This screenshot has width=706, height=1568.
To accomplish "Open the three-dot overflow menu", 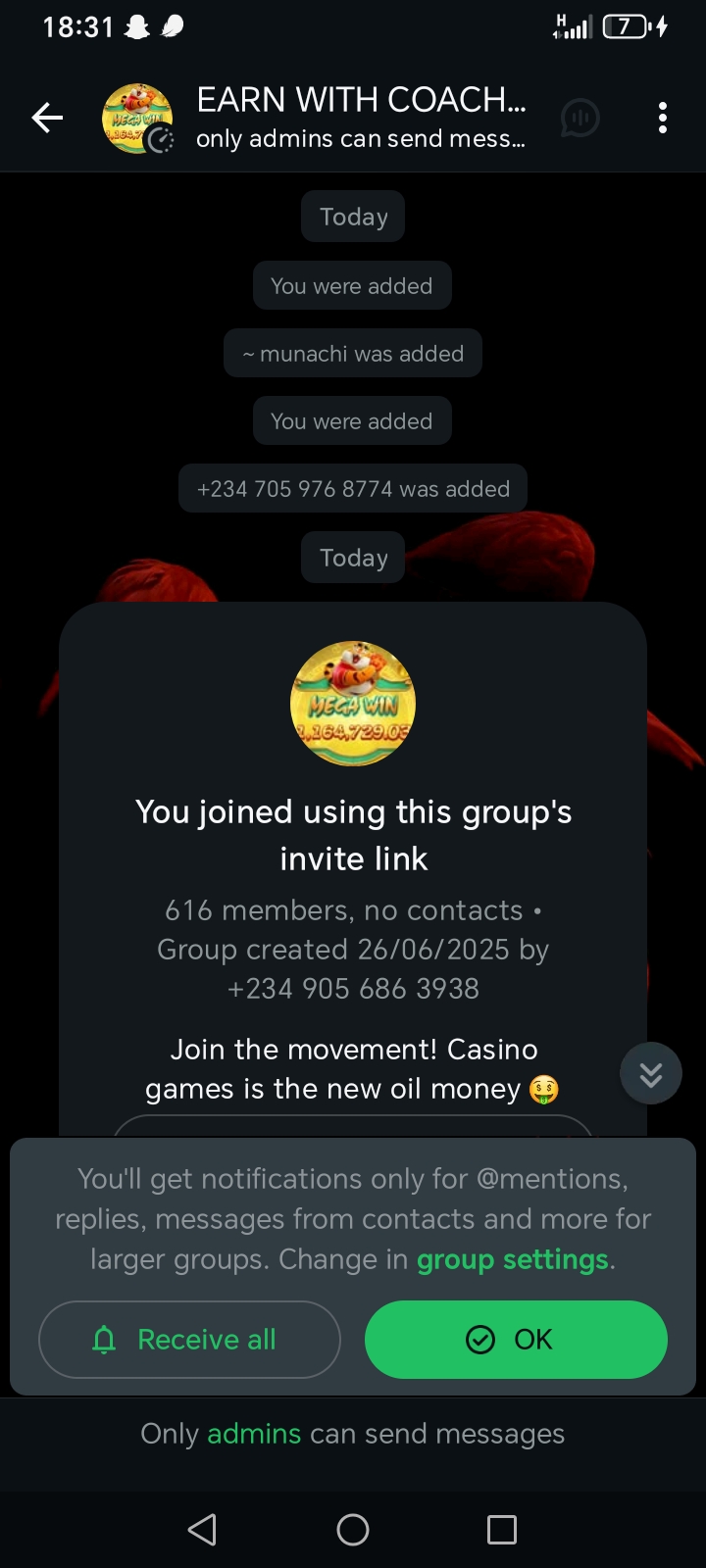I will (663, 119).
